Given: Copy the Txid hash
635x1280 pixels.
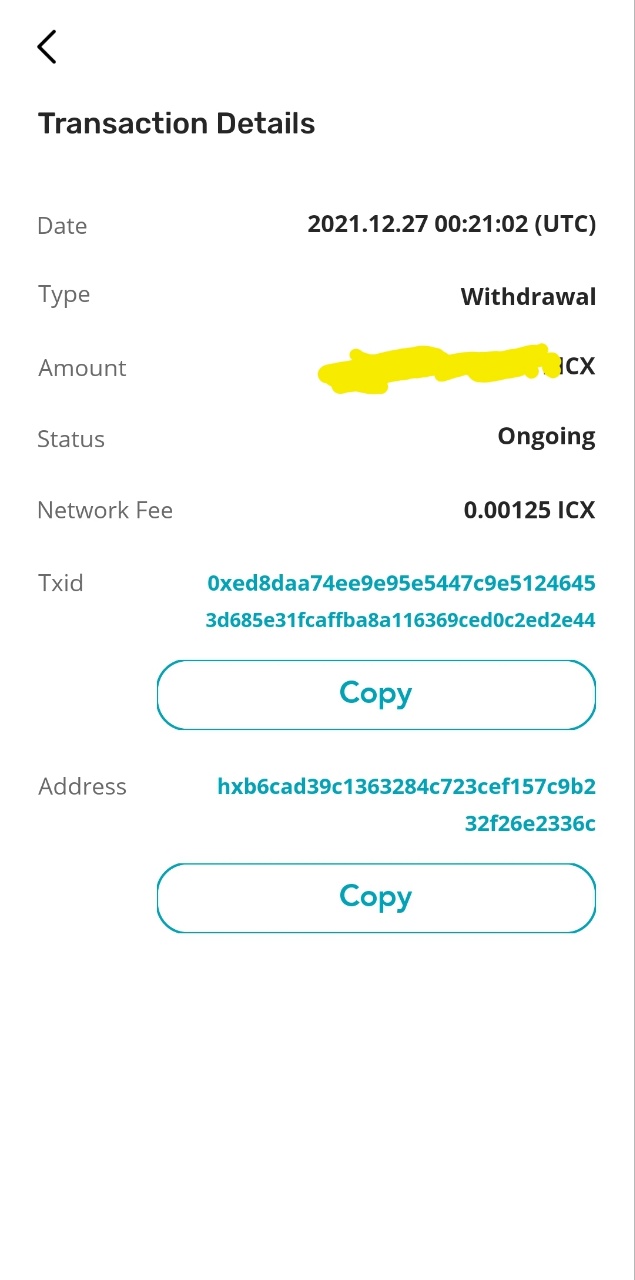Looking at the screenshot, I should pyautogui.click(x=376, y=694).
